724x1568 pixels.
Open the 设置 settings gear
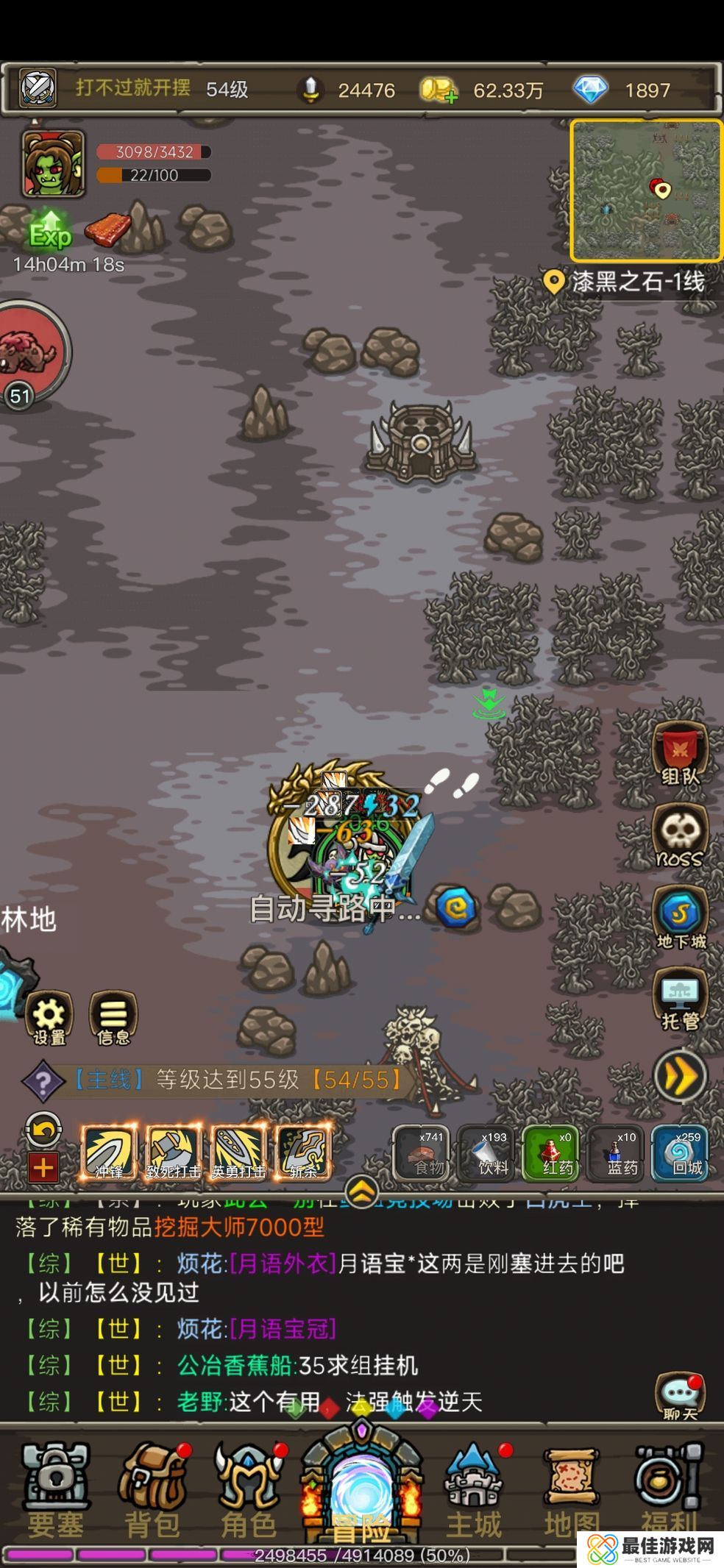point(49,1018)
